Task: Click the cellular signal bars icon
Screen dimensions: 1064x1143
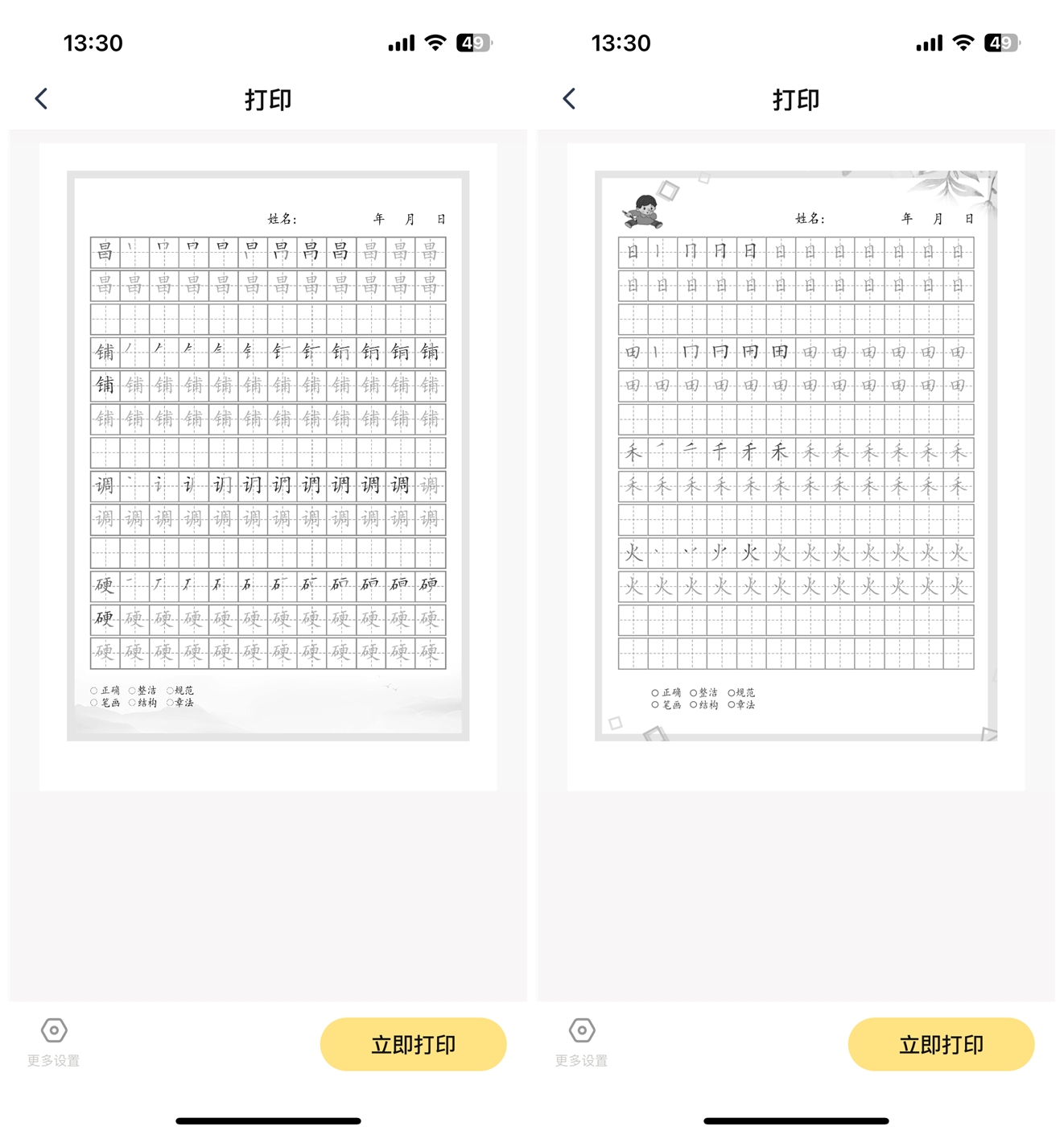Action: [402, 42]
